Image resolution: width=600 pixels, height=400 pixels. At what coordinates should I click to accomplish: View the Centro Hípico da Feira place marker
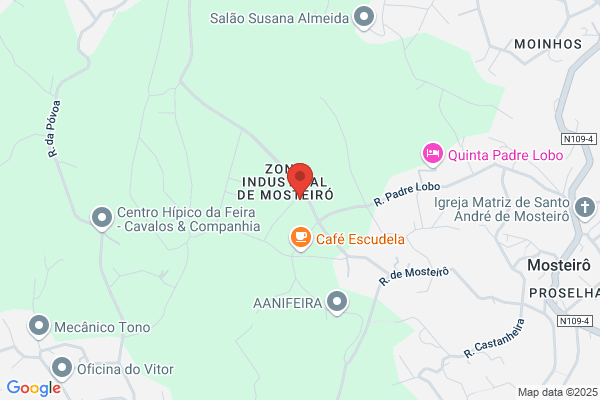(x=102, y=219)
